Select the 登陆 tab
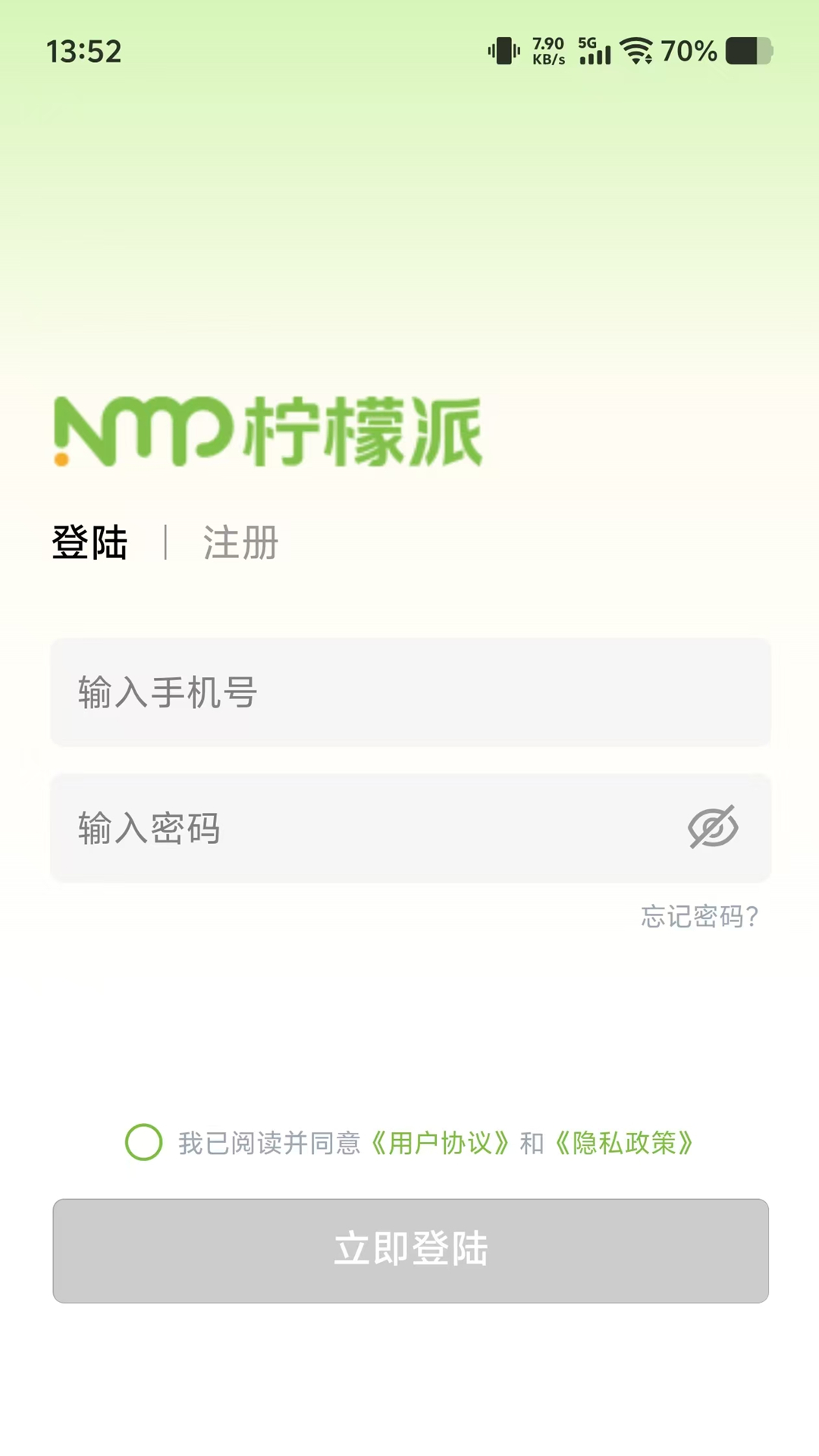Viewport: 819px width, 1456px height. pyautogui.click(x=89, y=541)
